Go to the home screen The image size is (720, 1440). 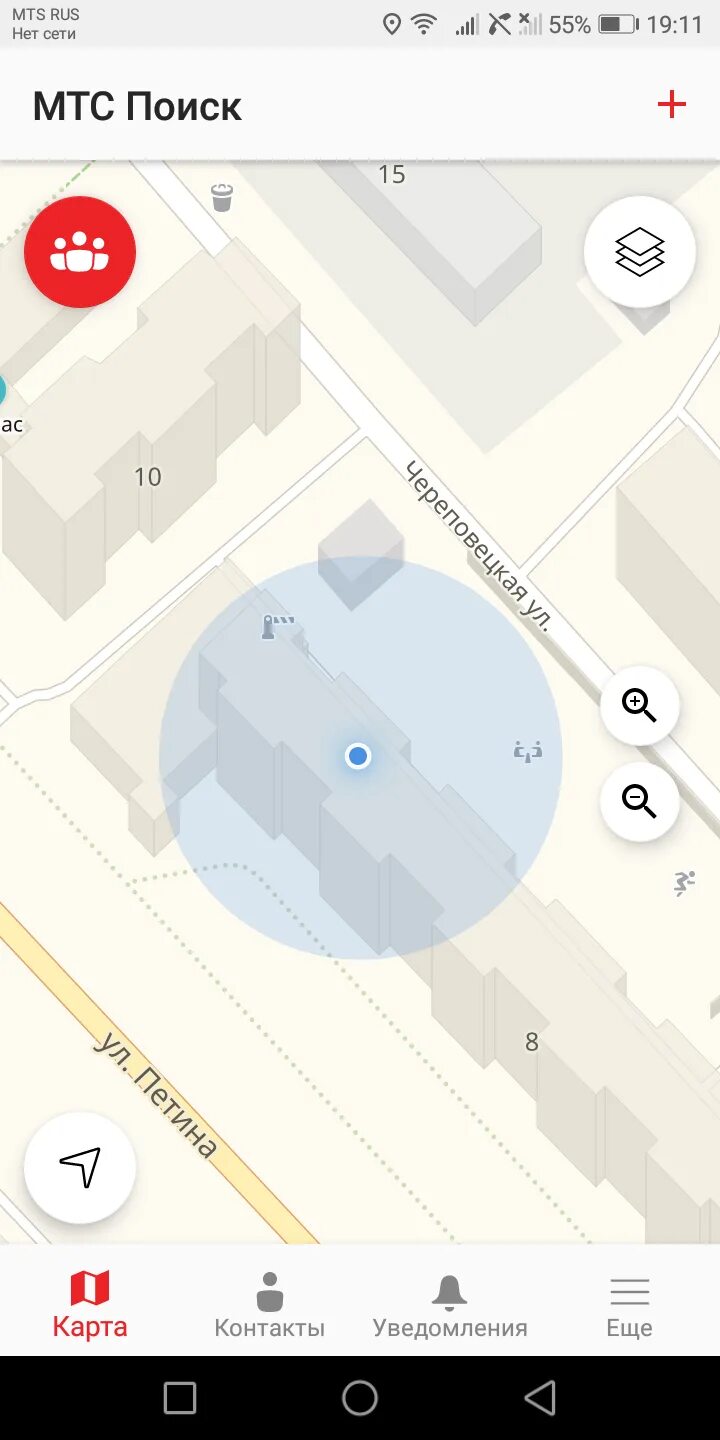(360, 1398)
